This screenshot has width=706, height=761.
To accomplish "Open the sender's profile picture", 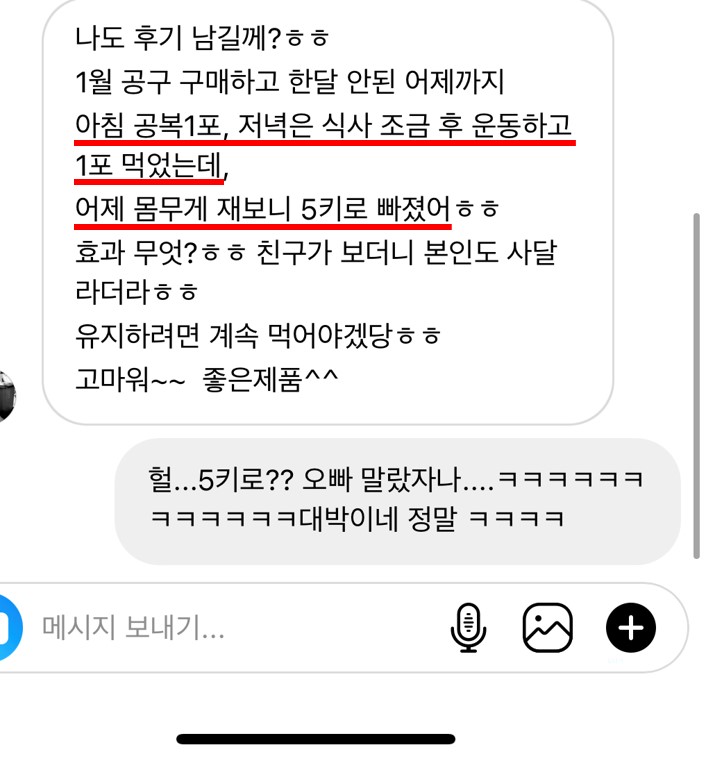I will point(6,396).
